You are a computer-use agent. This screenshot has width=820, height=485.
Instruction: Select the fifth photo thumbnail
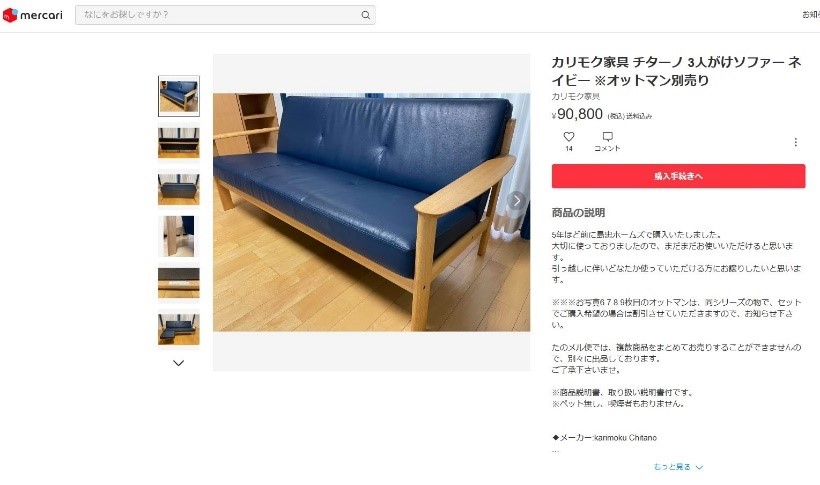point(178,282)
